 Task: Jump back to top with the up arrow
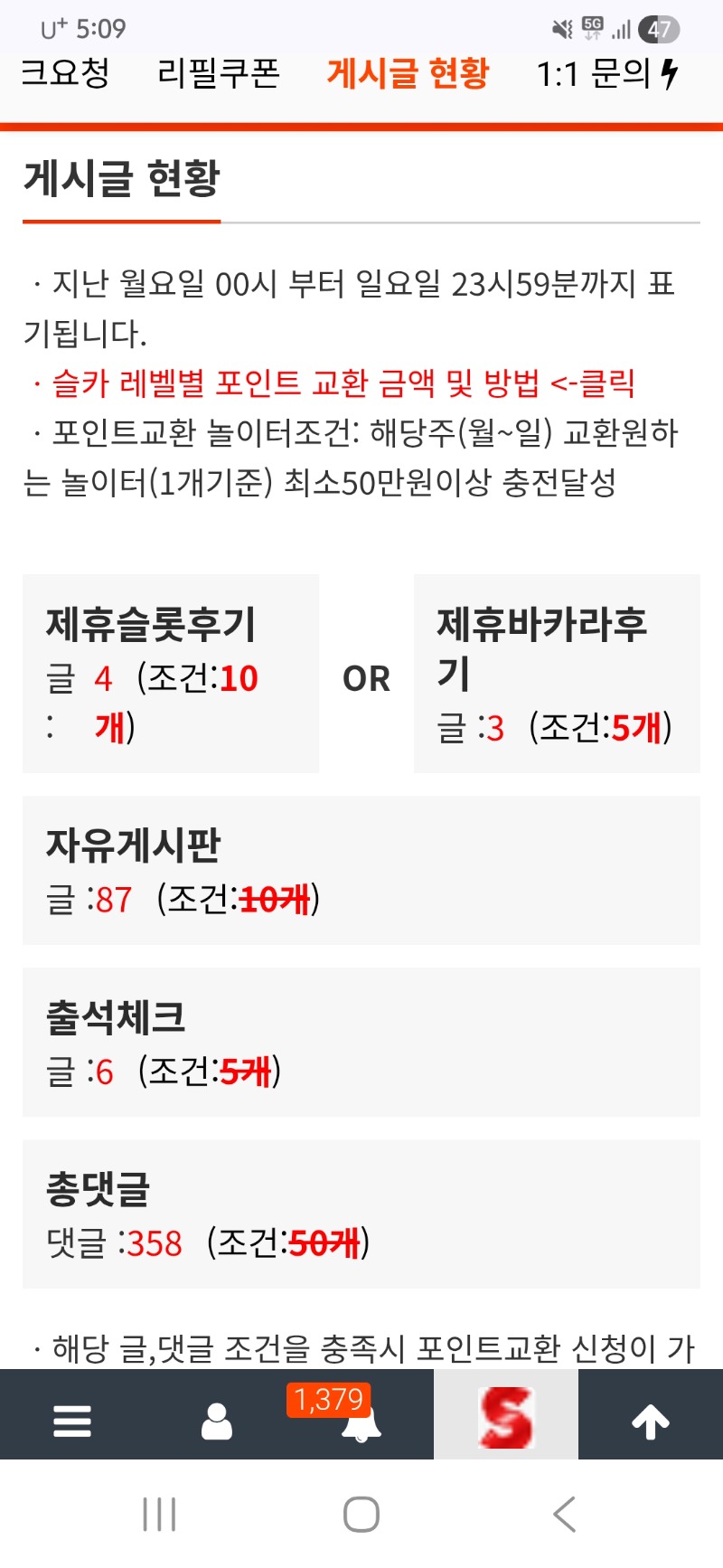tap(650, 1421)
